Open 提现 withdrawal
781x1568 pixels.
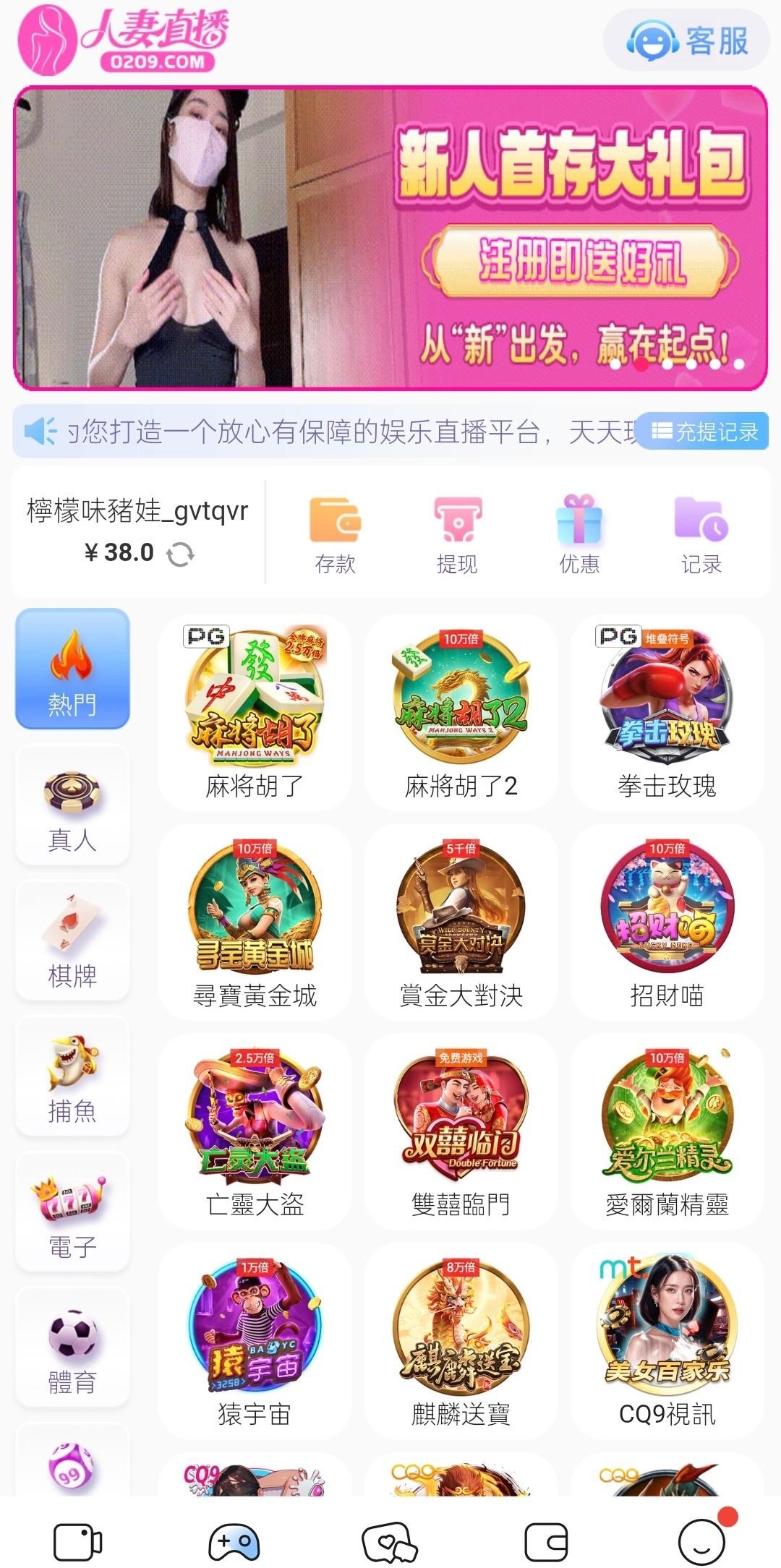coord(457,534)
